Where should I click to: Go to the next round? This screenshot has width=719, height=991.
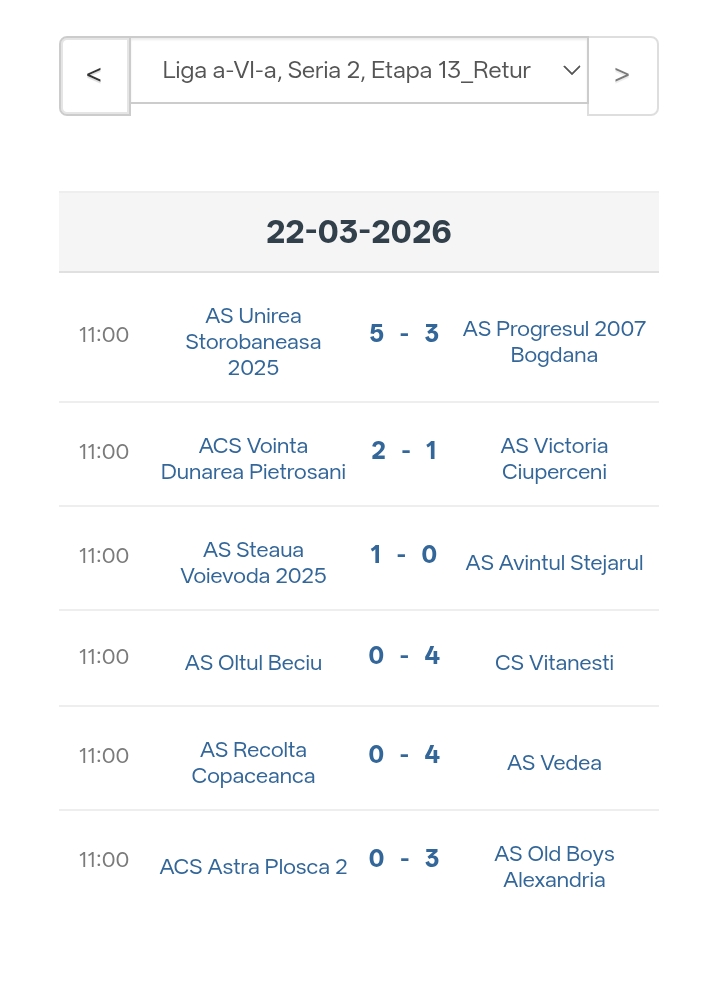coord(622,76)
